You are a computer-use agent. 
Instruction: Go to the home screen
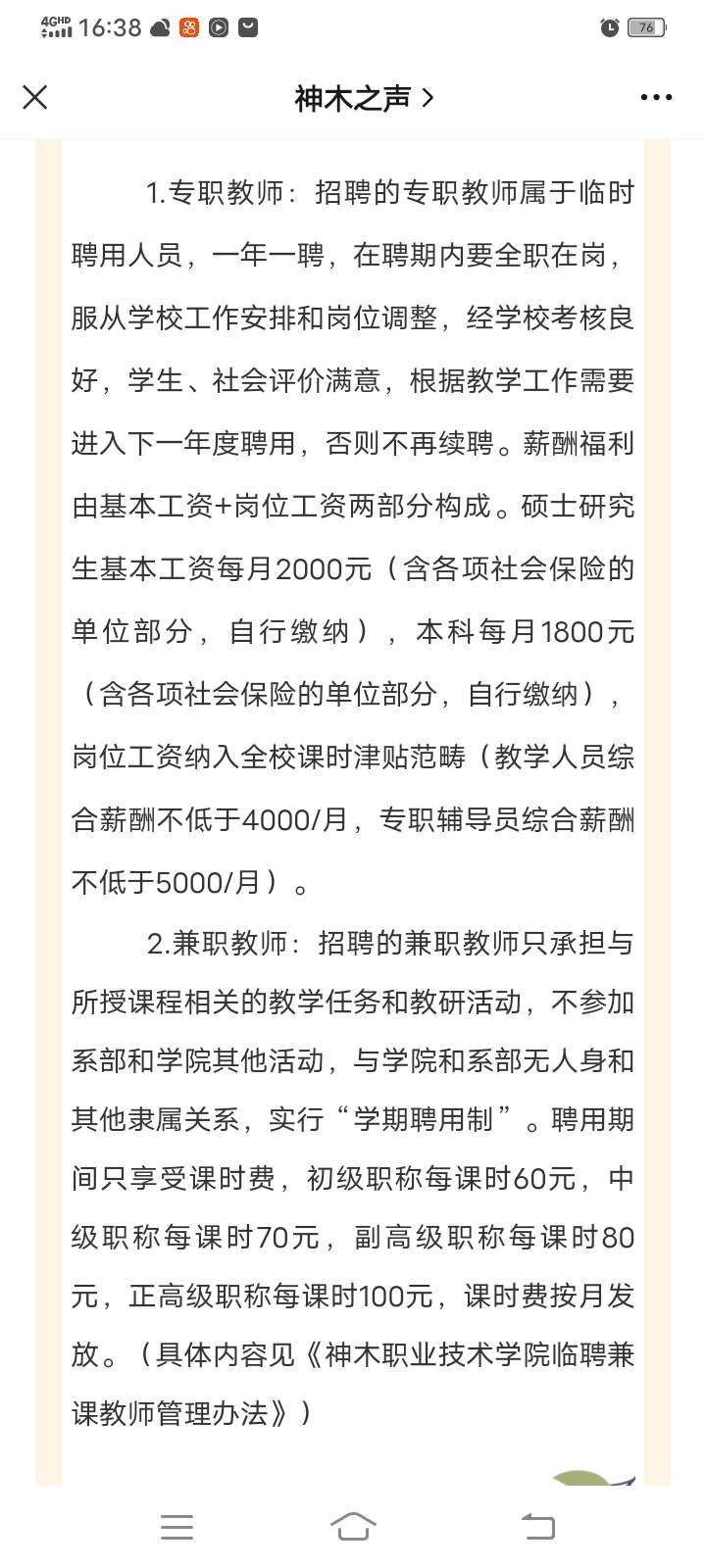pos(353,1526)
